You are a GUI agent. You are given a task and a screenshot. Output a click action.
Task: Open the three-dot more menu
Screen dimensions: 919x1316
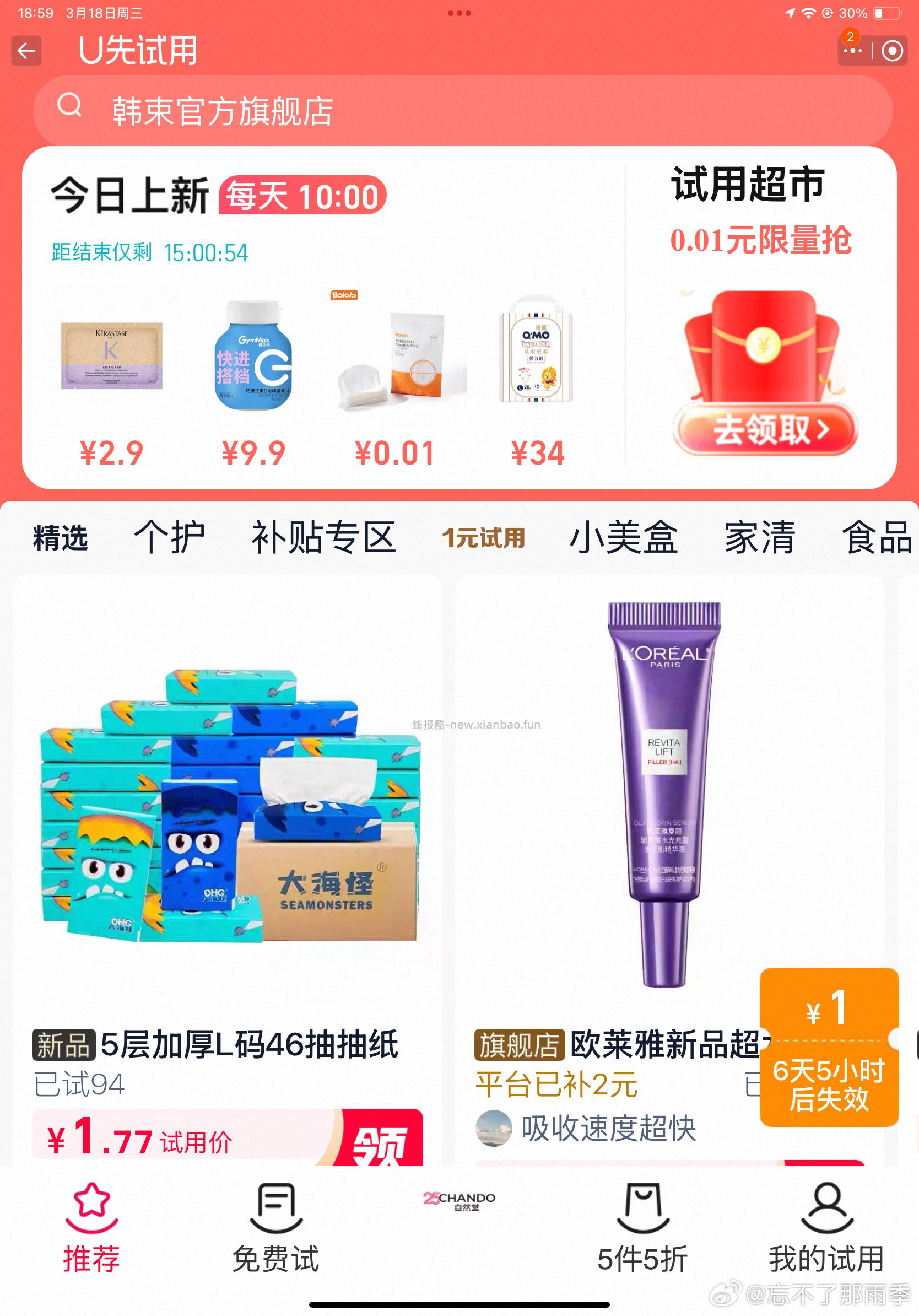click(x=852, y=51)
